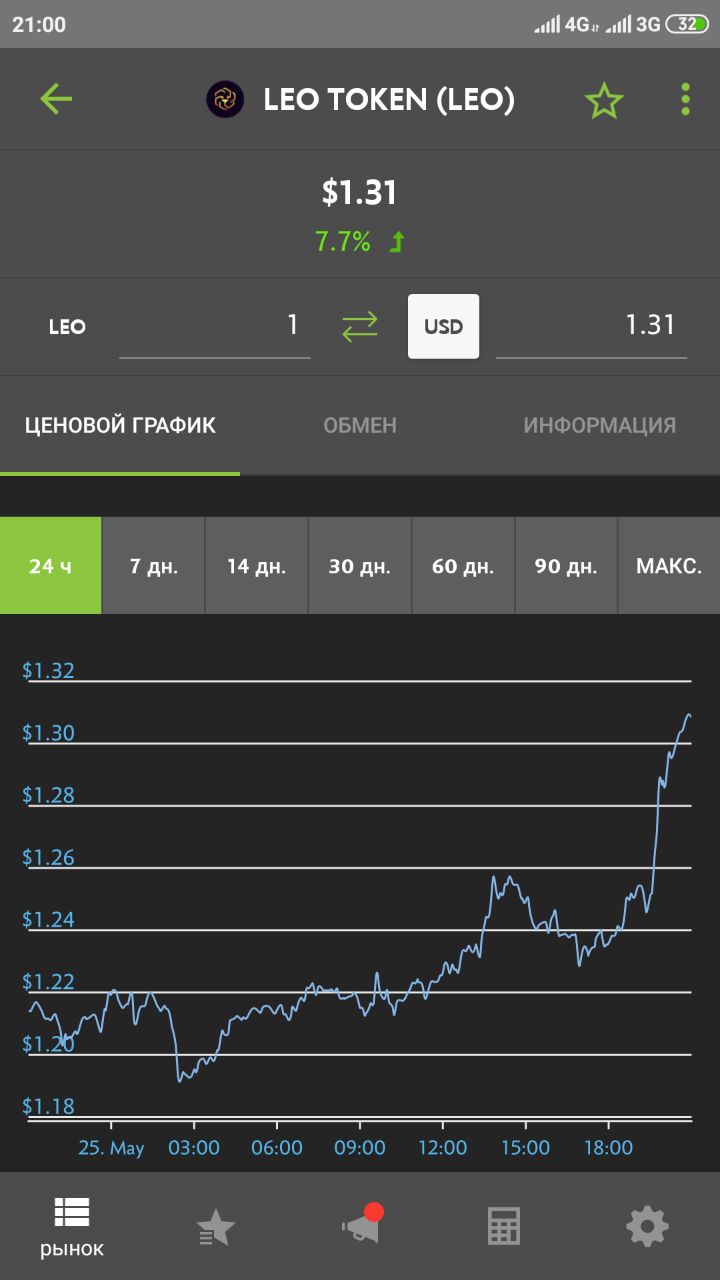Go back using the green arrow

point(56,99)
